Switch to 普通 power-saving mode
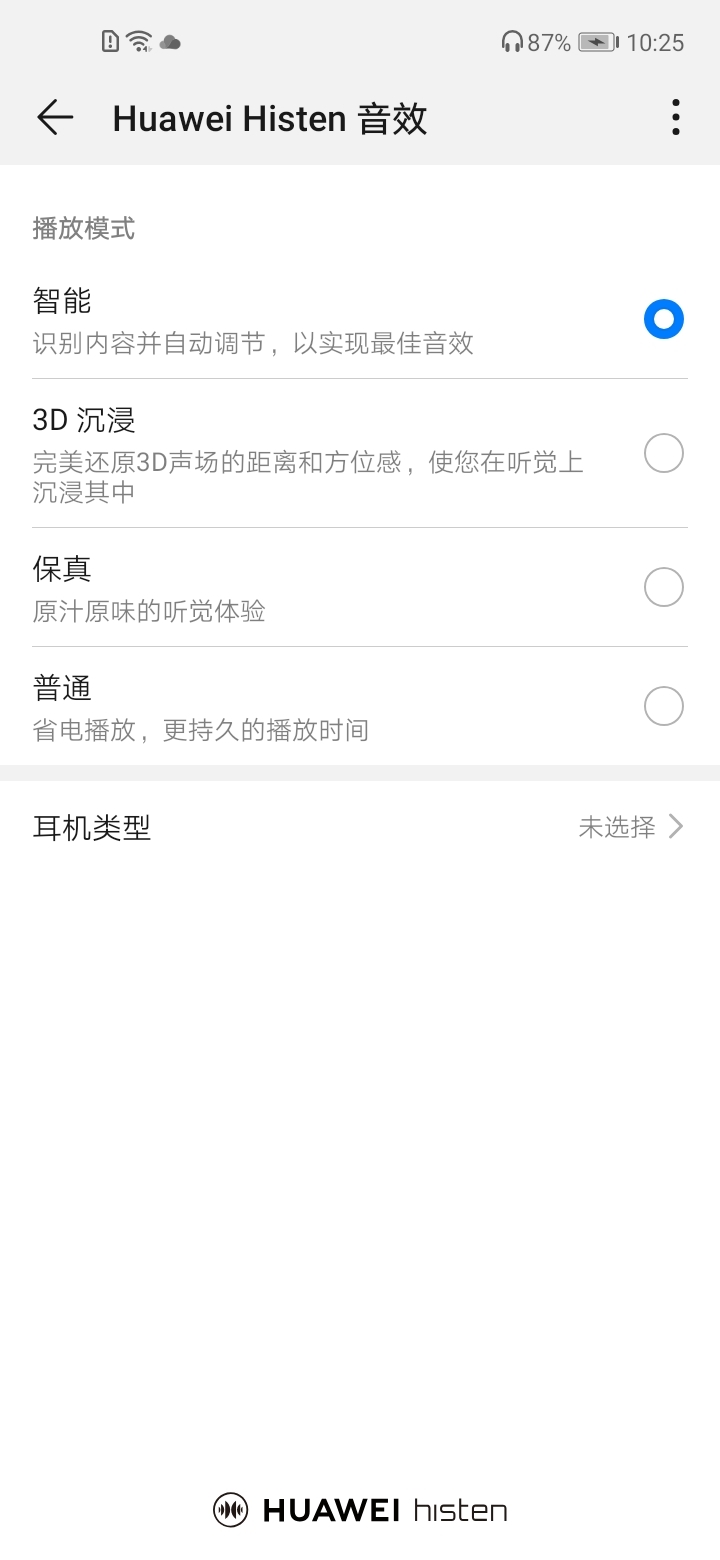The height and width of the screenshot is (1560, 720). (360, 706)
